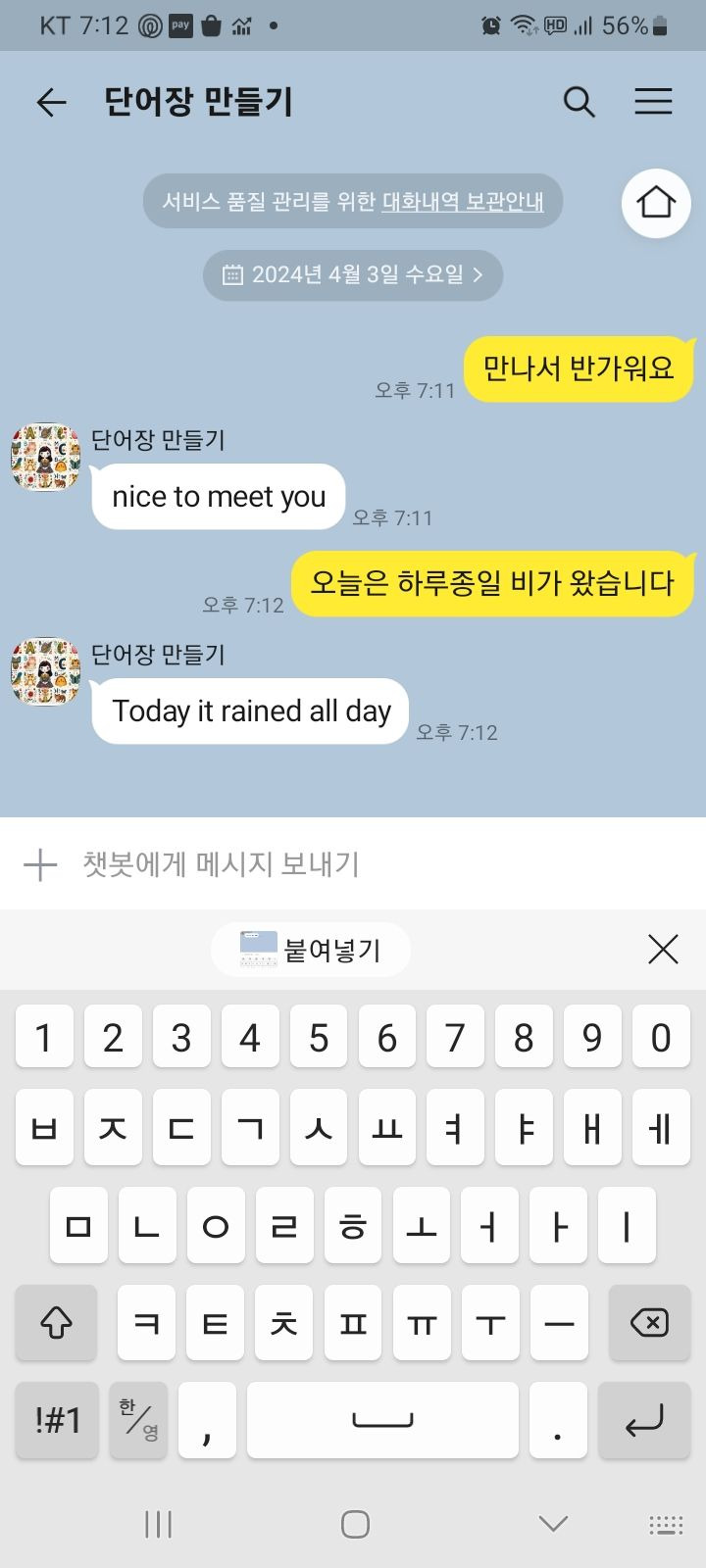Tap the plus icon to attach content

click(39, 864)
